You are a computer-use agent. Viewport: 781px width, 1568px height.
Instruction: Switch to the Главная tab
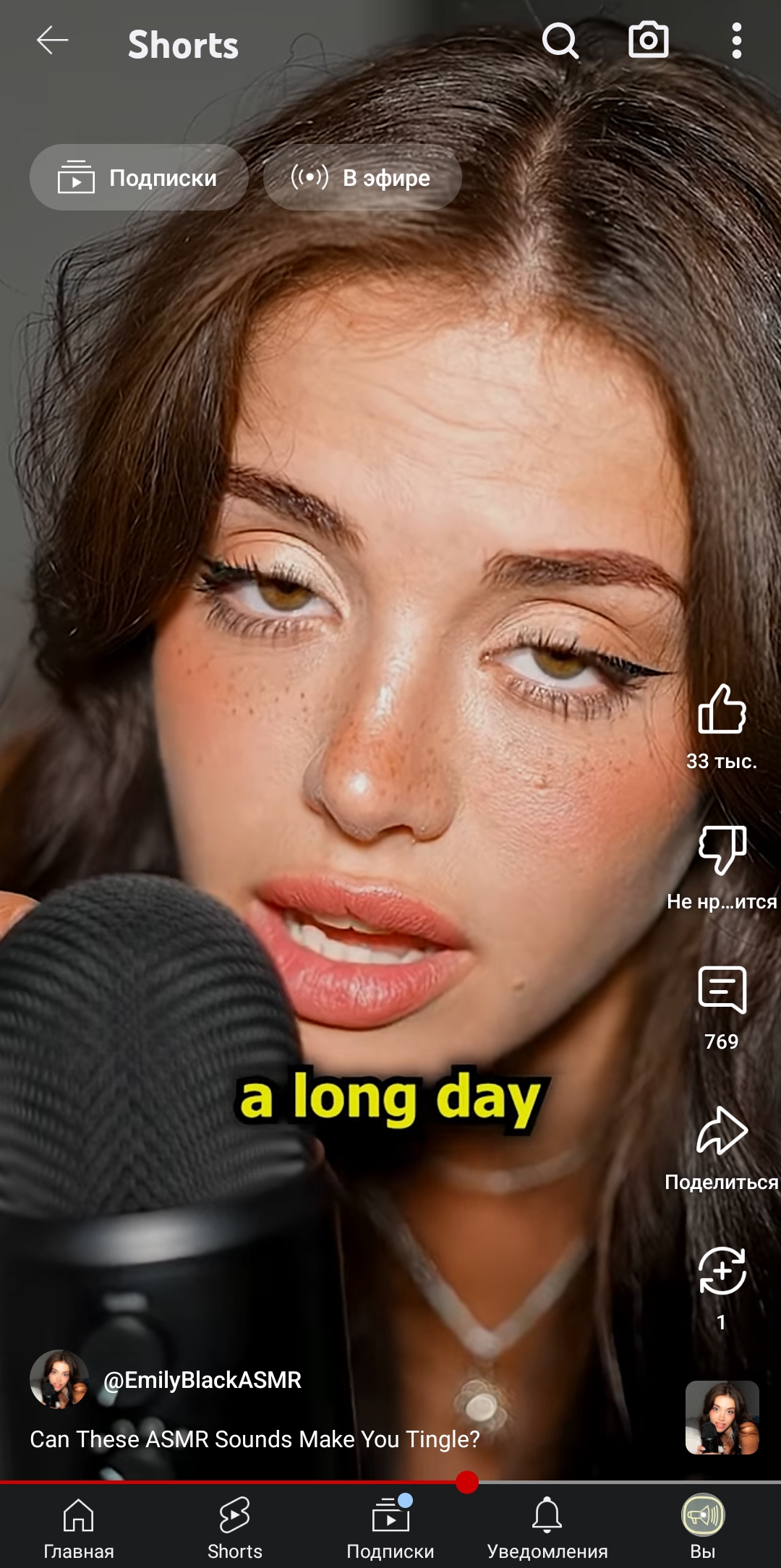pyautogui.click(x=79, y=1525)
